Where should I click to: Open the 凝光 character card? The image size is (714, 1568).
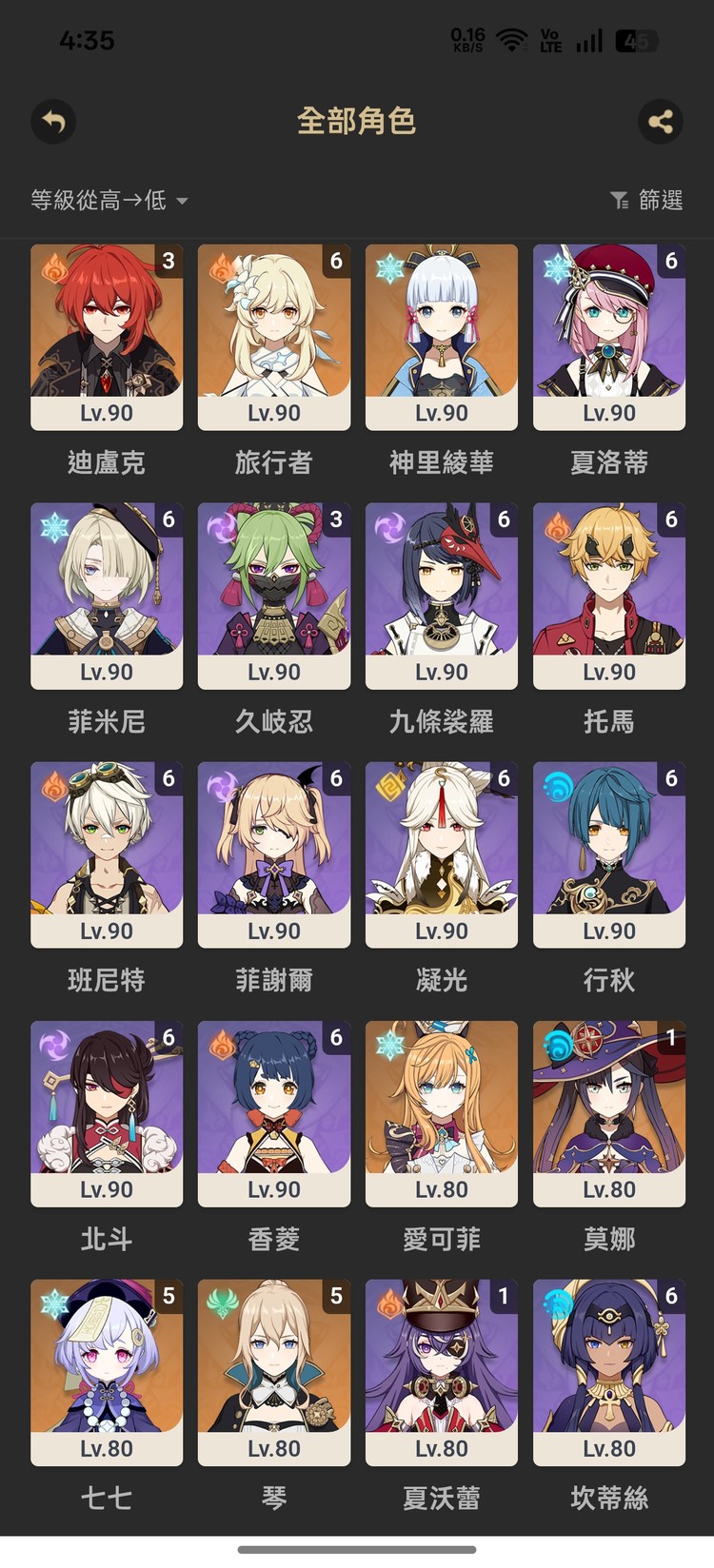442,854
